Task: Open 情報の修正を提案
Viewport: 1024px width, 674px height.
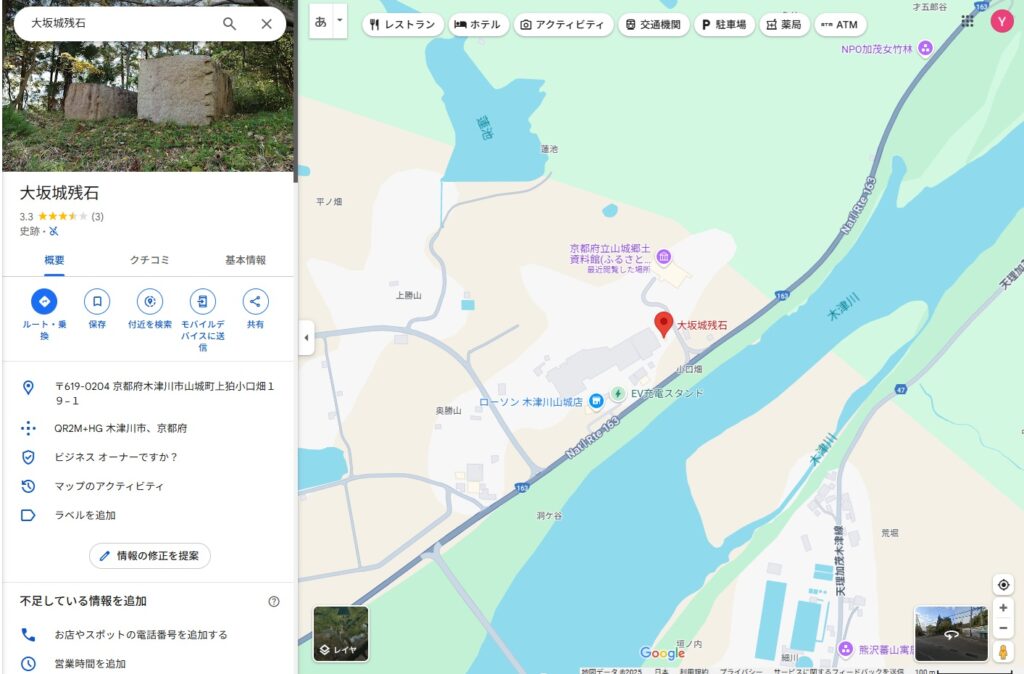Action: [150, 556]
